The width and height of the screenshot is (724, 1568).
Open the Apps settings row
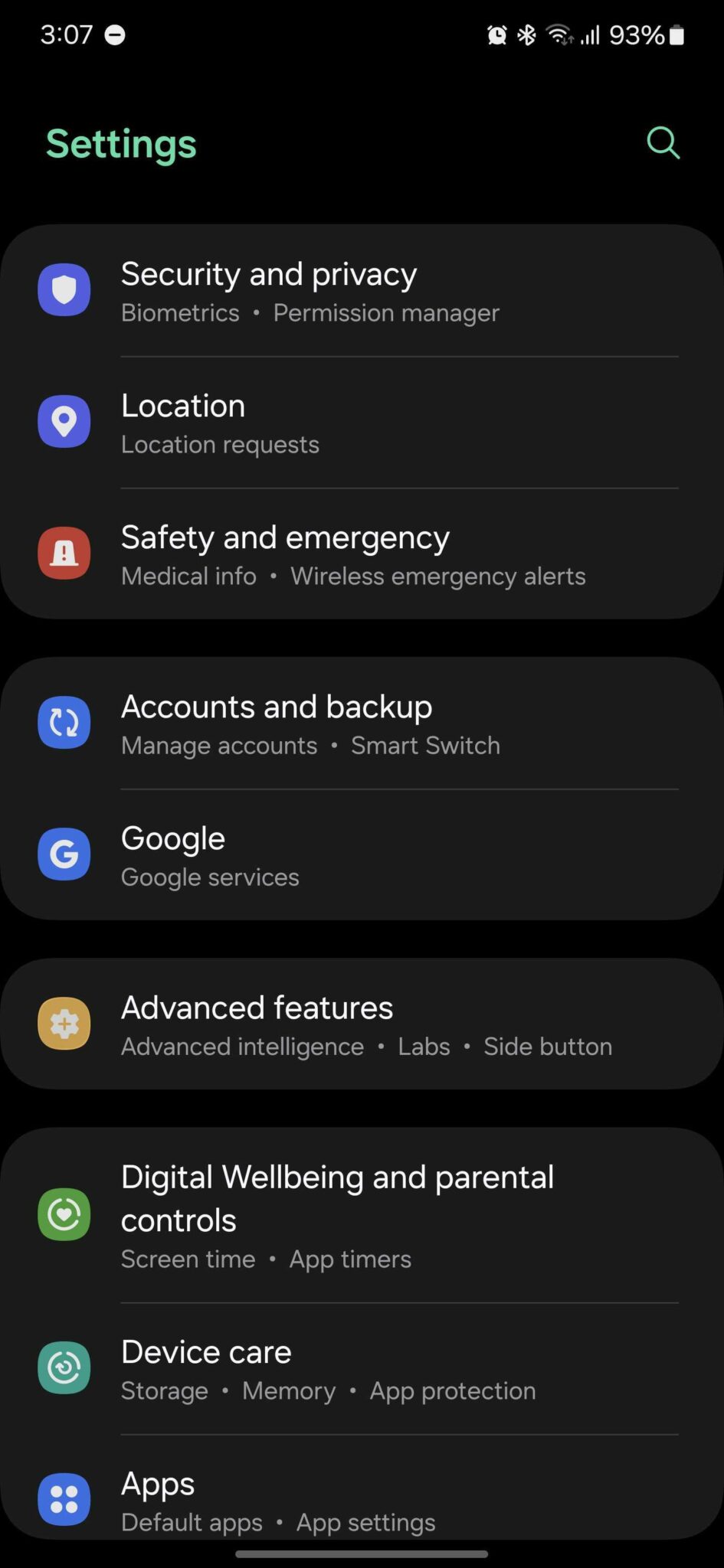point(360,1499)
